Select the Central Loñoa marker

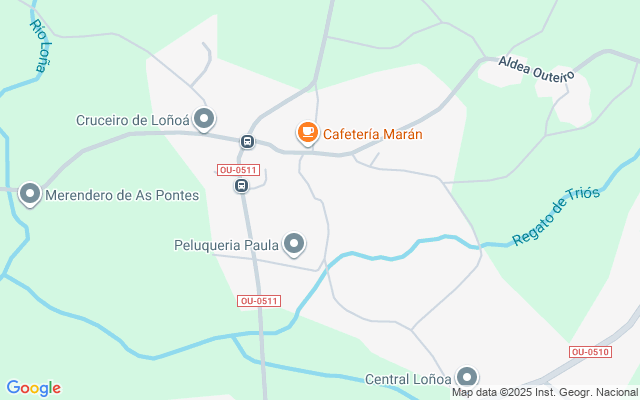point(467,377)
